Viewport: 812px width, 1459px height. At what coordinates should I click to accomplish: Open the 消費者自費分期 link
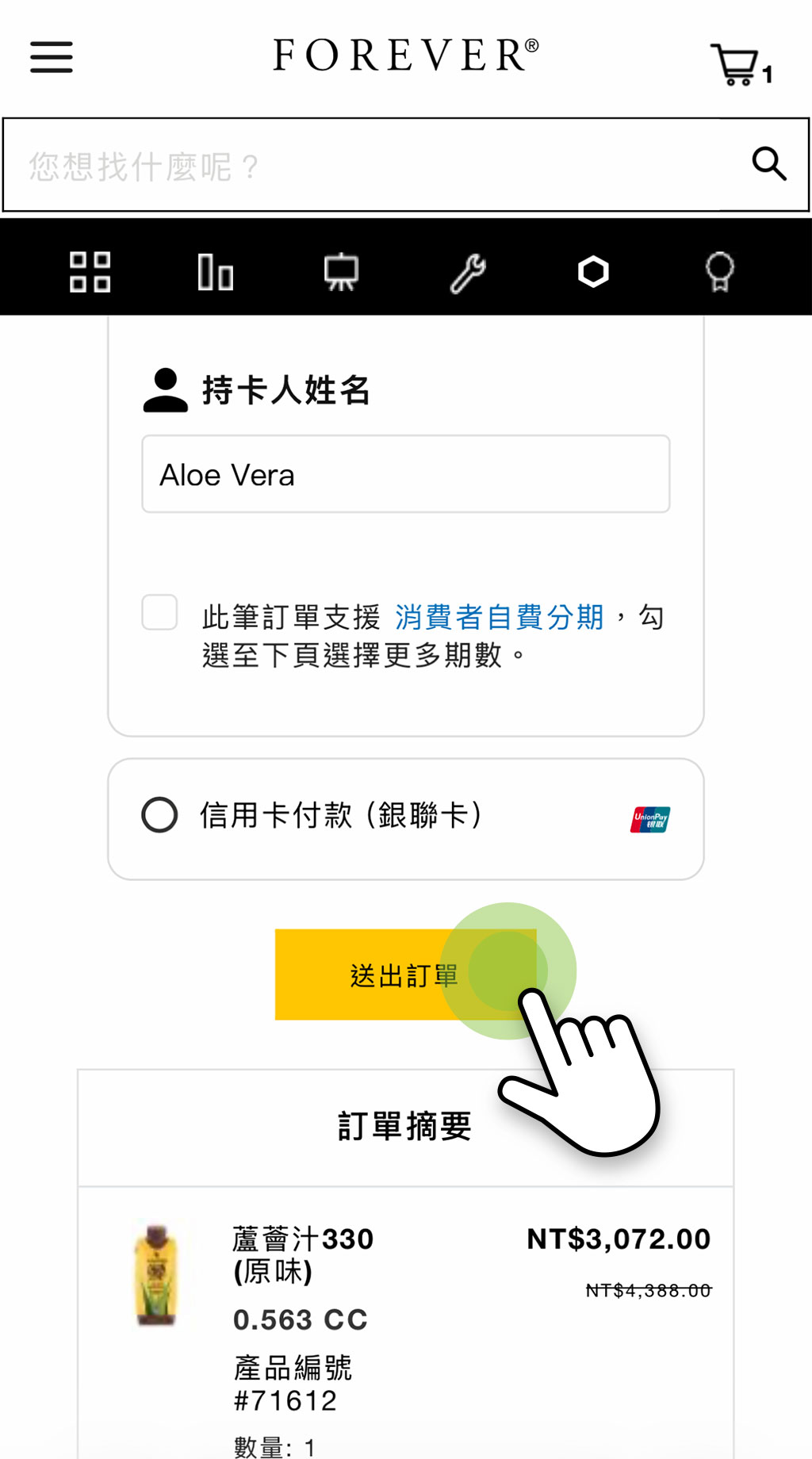tap(499, 617)
